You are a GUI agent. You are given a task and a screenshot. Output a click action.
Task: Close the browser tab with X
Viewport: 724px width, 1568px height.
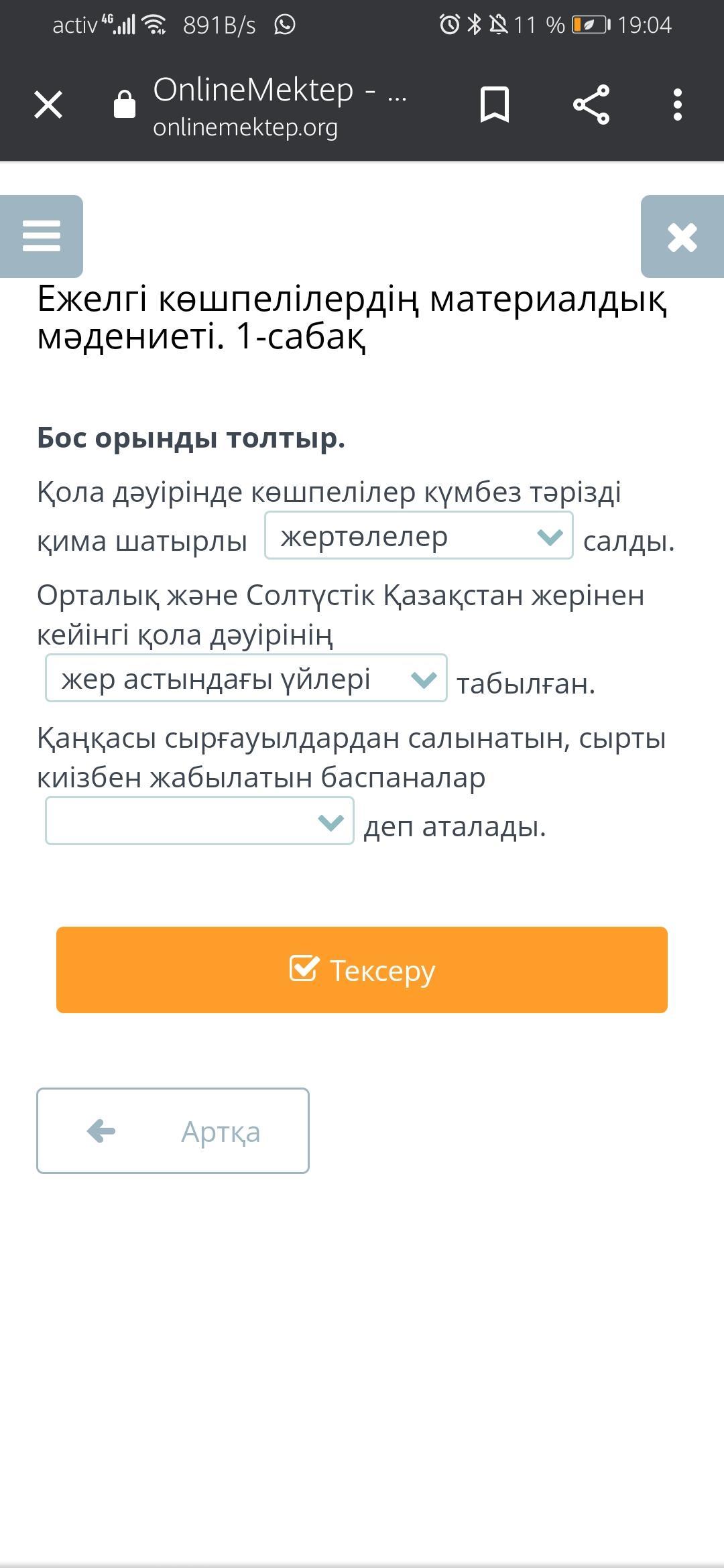[48, 105]
